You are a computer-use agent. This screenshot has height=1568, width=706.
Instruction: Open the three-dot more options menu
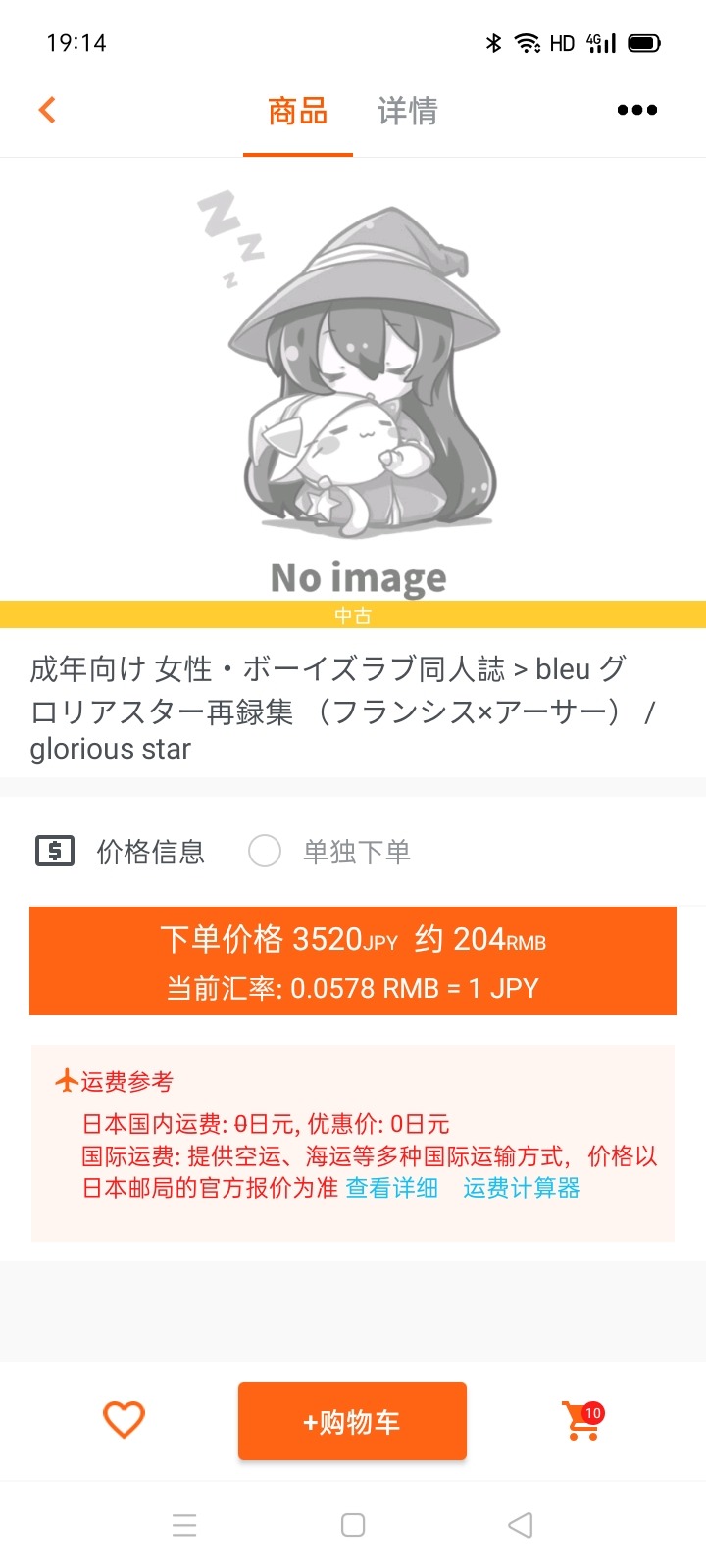click(x=636, y=109)
